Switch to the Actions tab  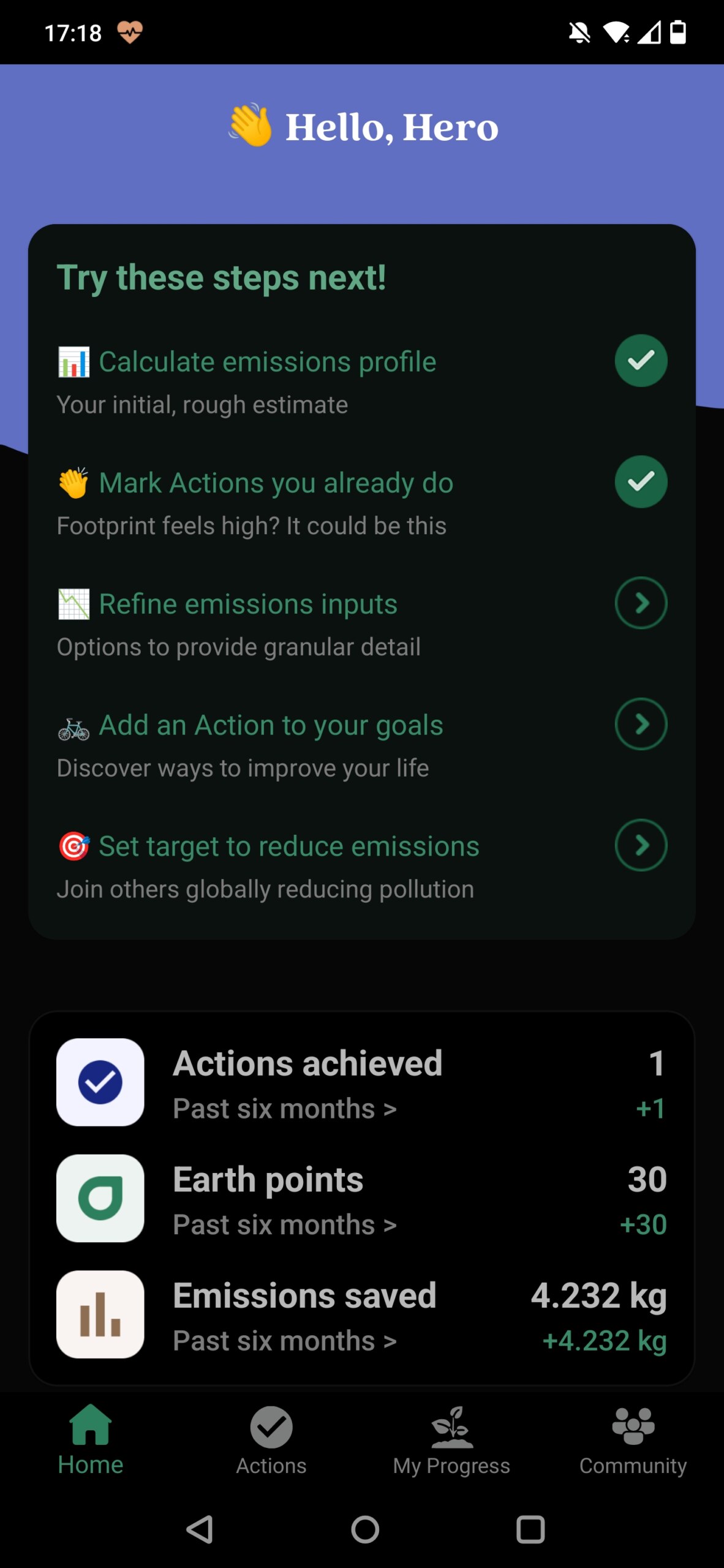click(271, 1441)
